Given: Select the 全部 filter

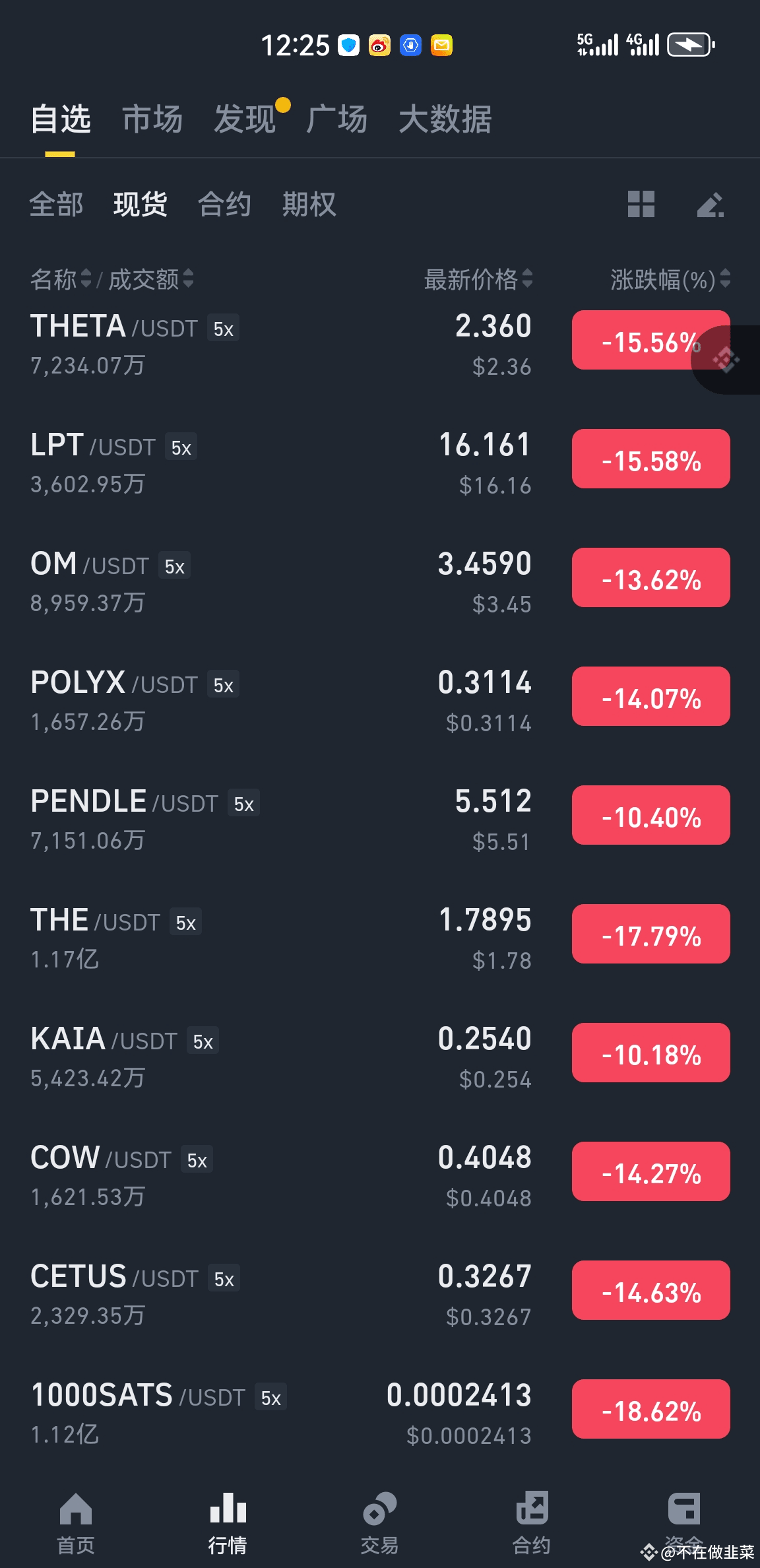Looking at the screenshot, I should (x=56, y=204).
